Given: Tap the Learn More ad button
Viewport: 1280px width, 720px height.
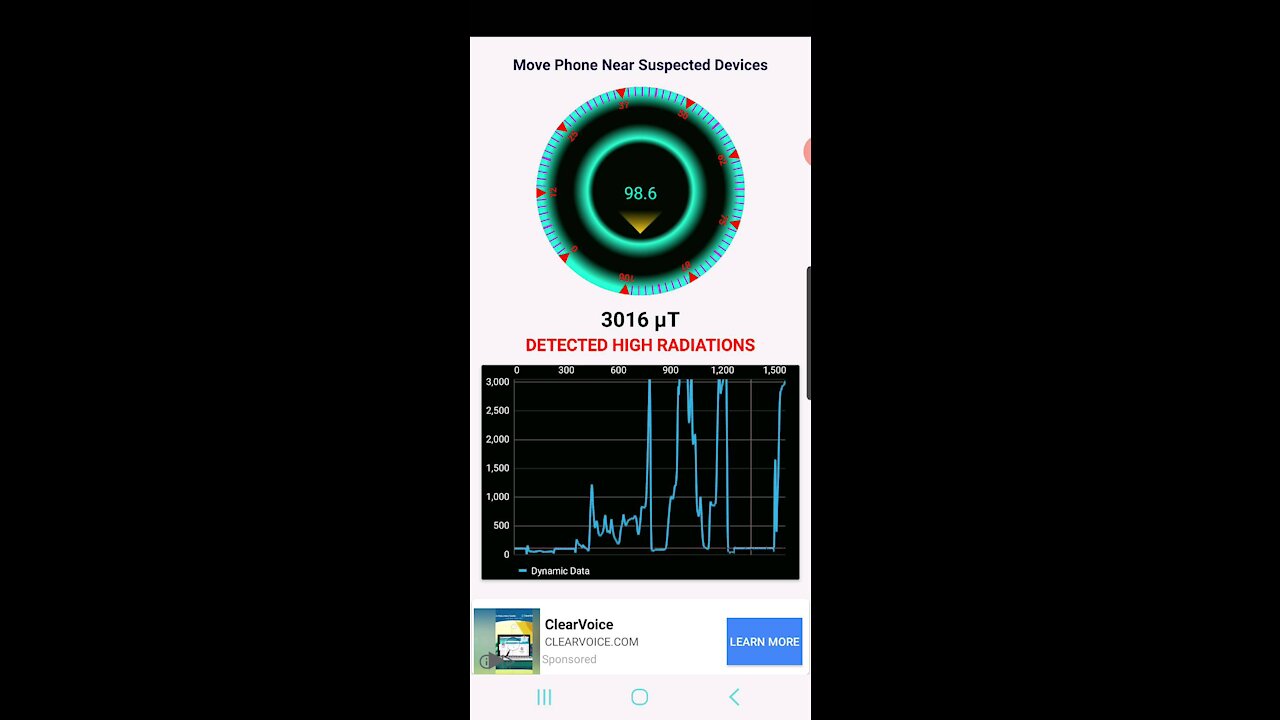Looking at the screenshot, I should pyautogui.click(x=764, y=642).
